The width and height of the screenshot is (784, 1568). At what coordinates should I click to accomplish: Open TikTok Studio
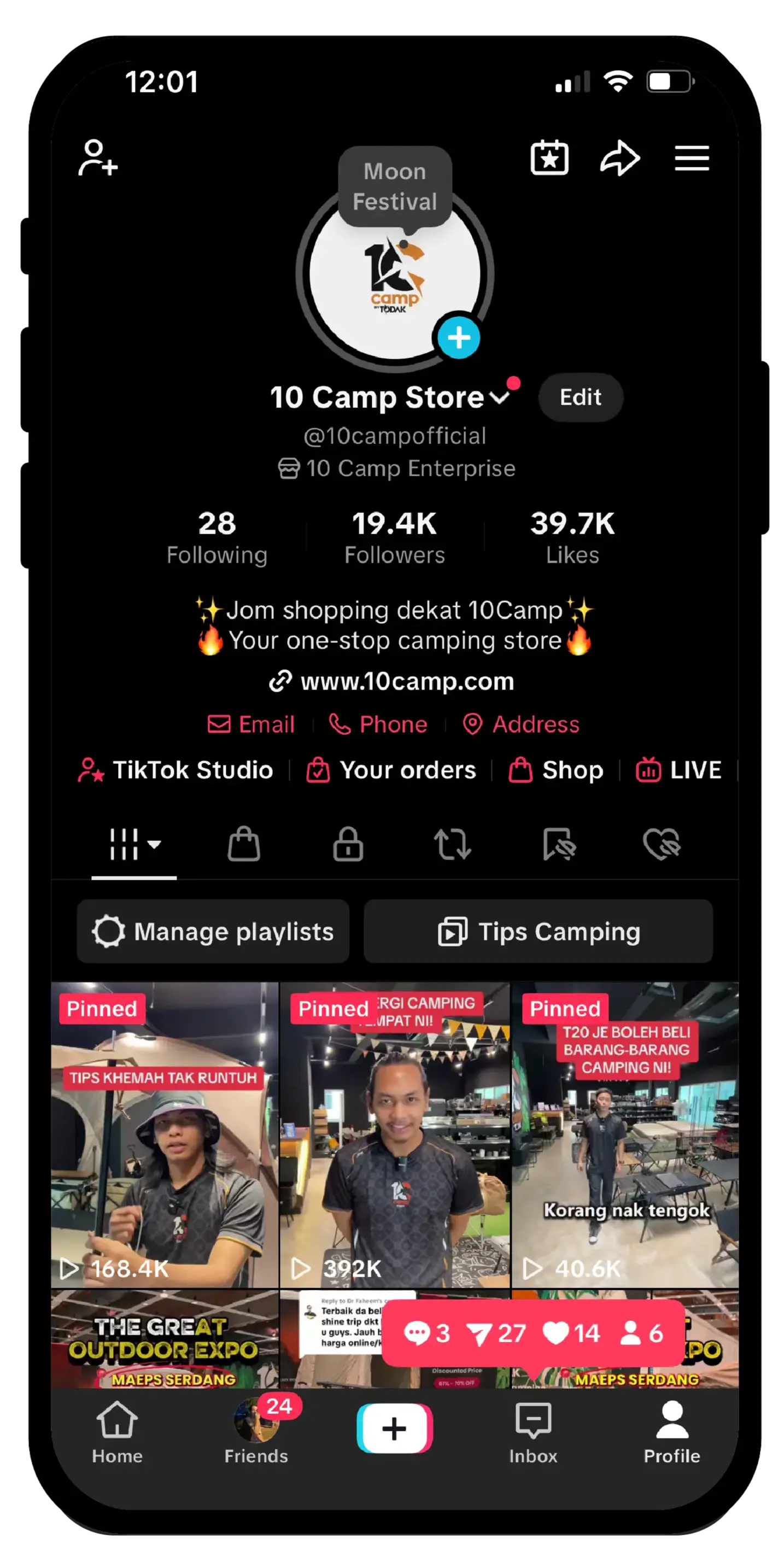click(176, 770)
